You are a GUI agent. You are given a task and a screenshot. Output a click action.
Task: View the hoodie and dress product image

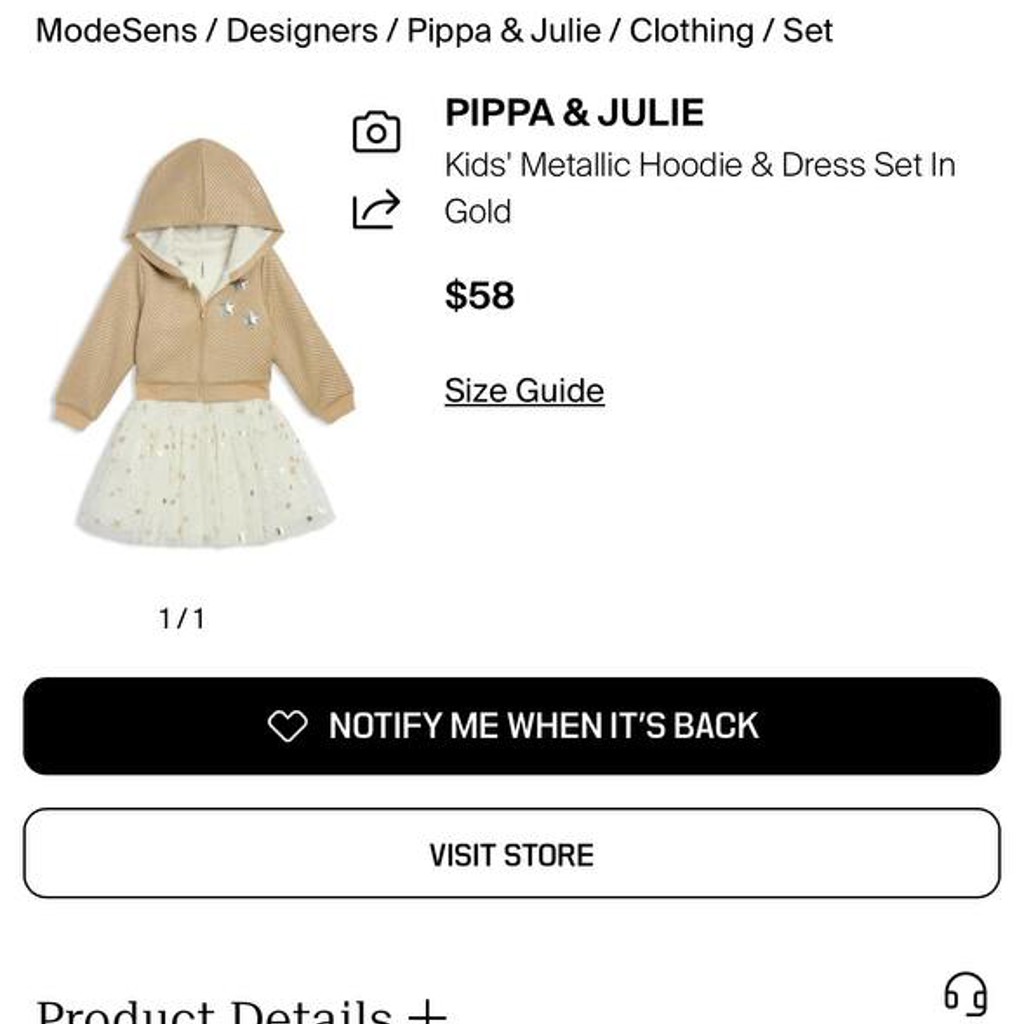(x=203, y=343)
